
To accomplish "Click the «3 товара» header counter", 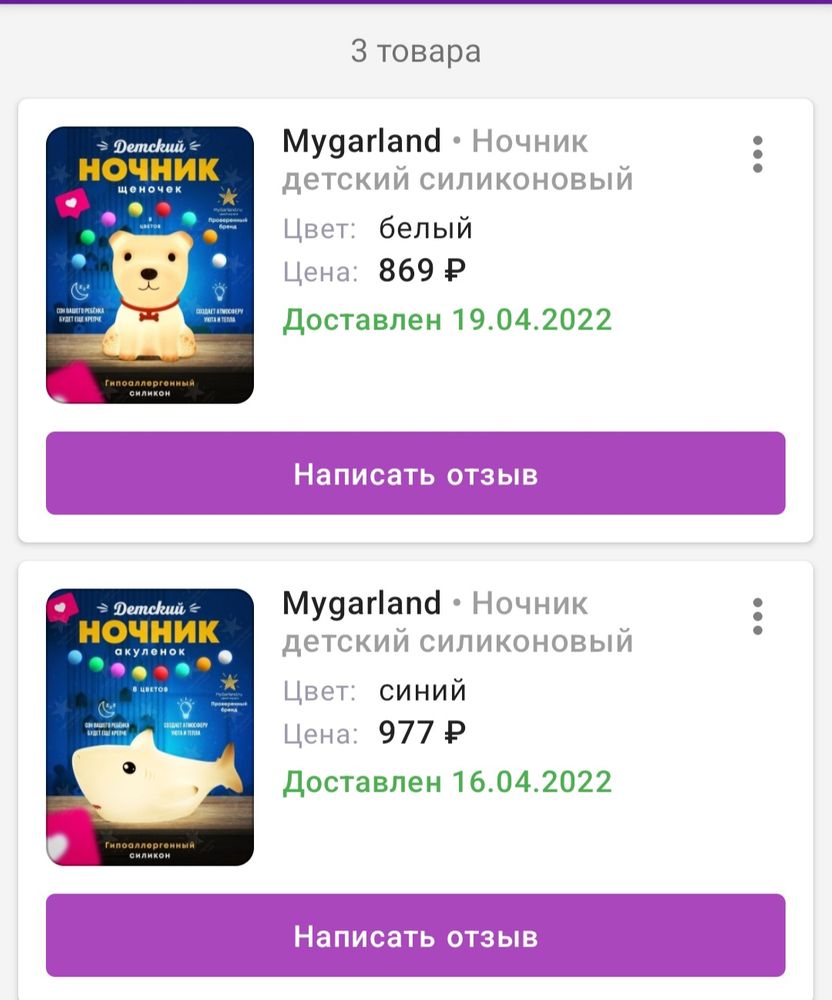I will tap(416, 51).
